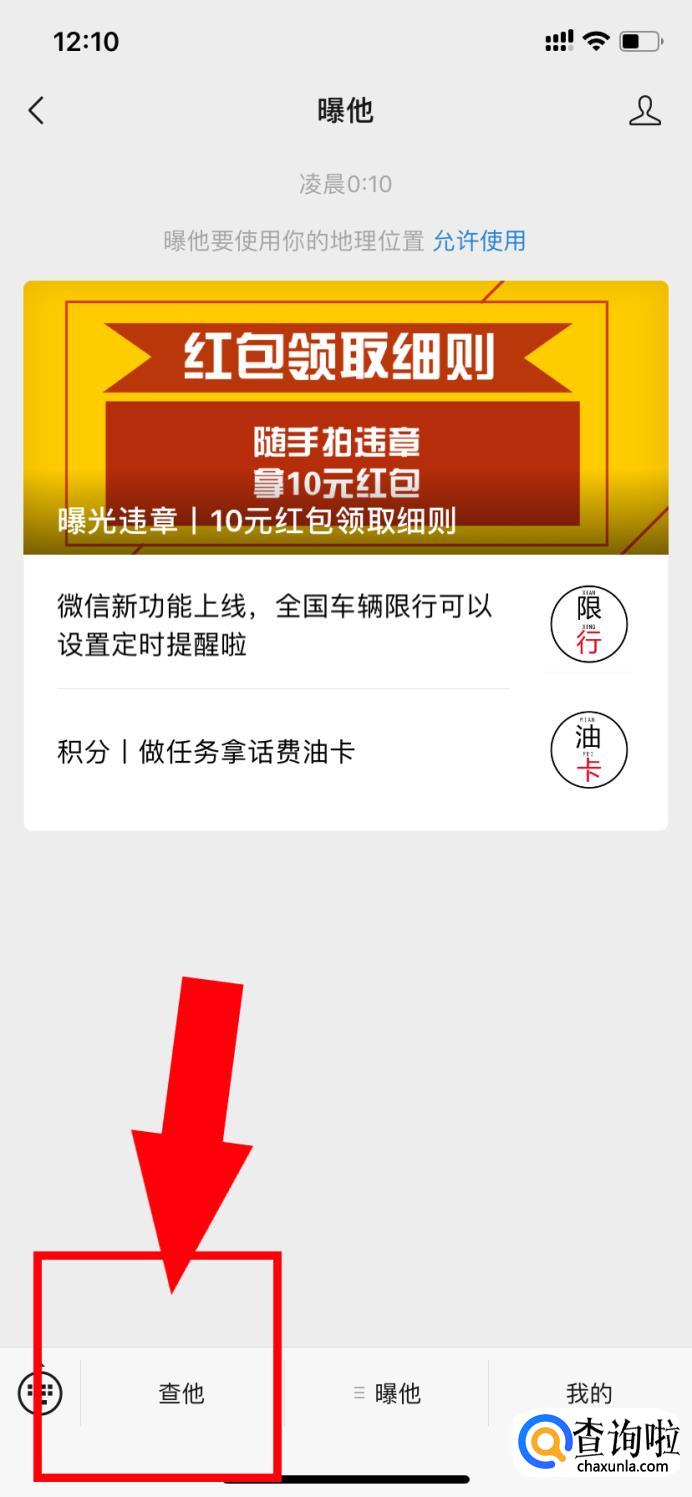Expand the 曝他 bottom menu
Image resolution: width=692 pixels, height=1497 pixels.
pos(386,1392)
